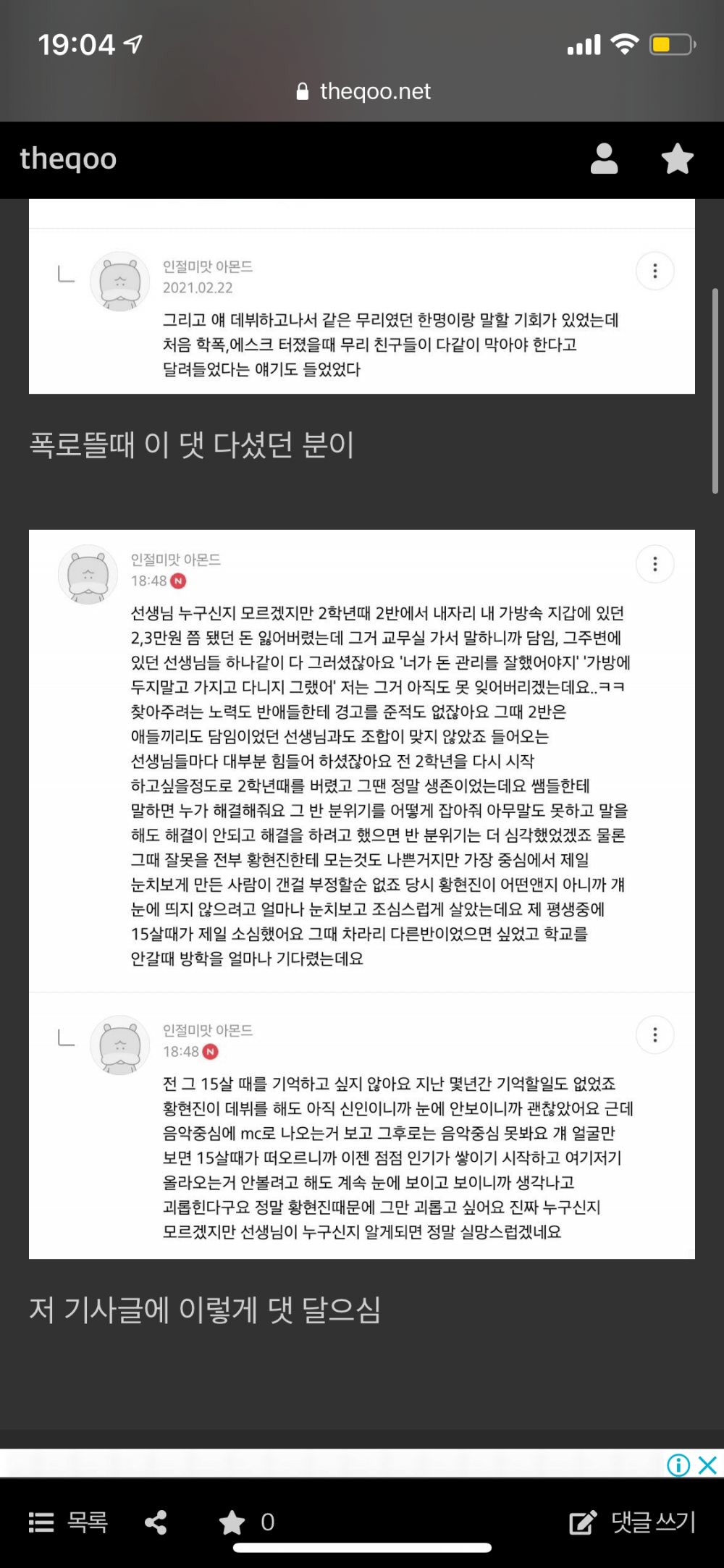Write a comment via 댓글 쓰기
The image size is (724, 1568).
pos(633,1522)
